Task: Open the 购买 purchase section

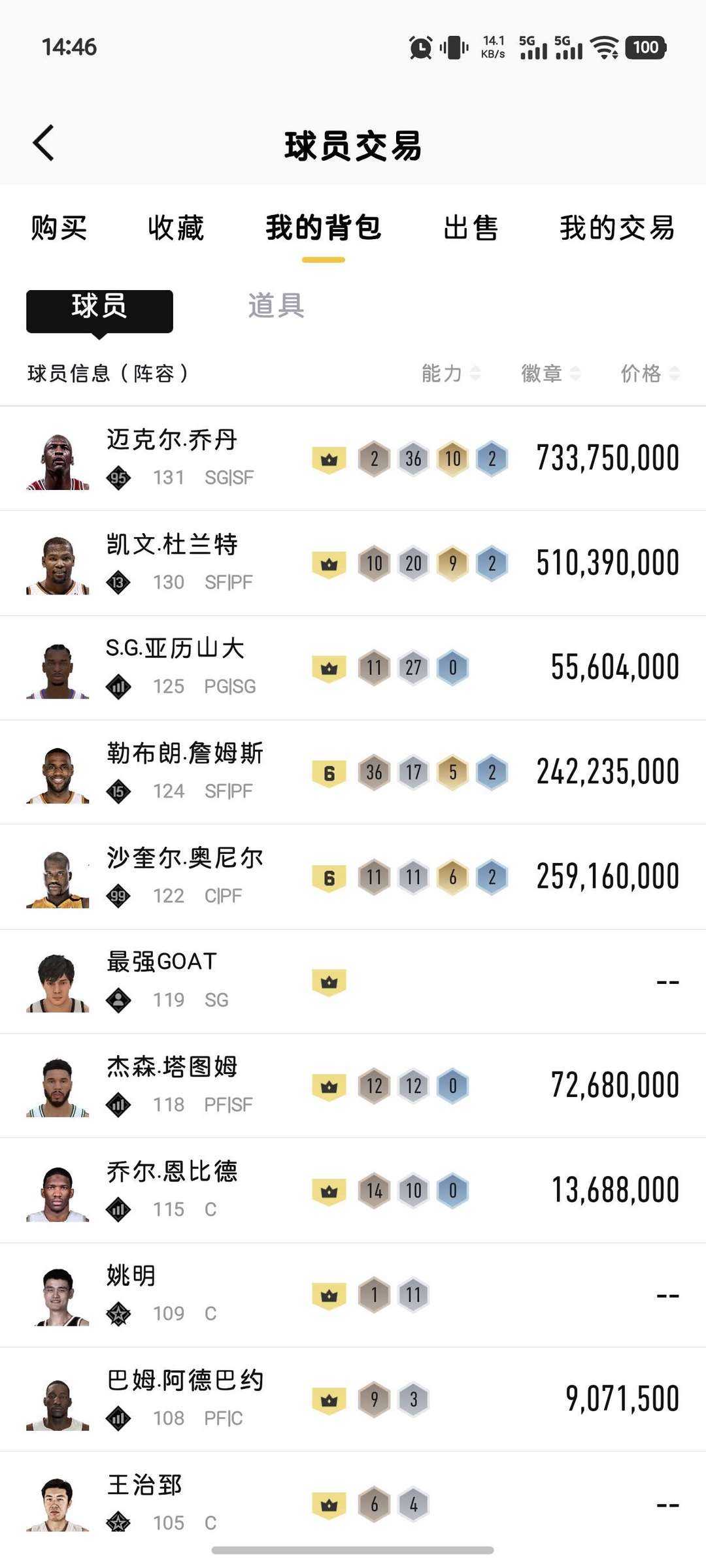Action: pos(58,229)
